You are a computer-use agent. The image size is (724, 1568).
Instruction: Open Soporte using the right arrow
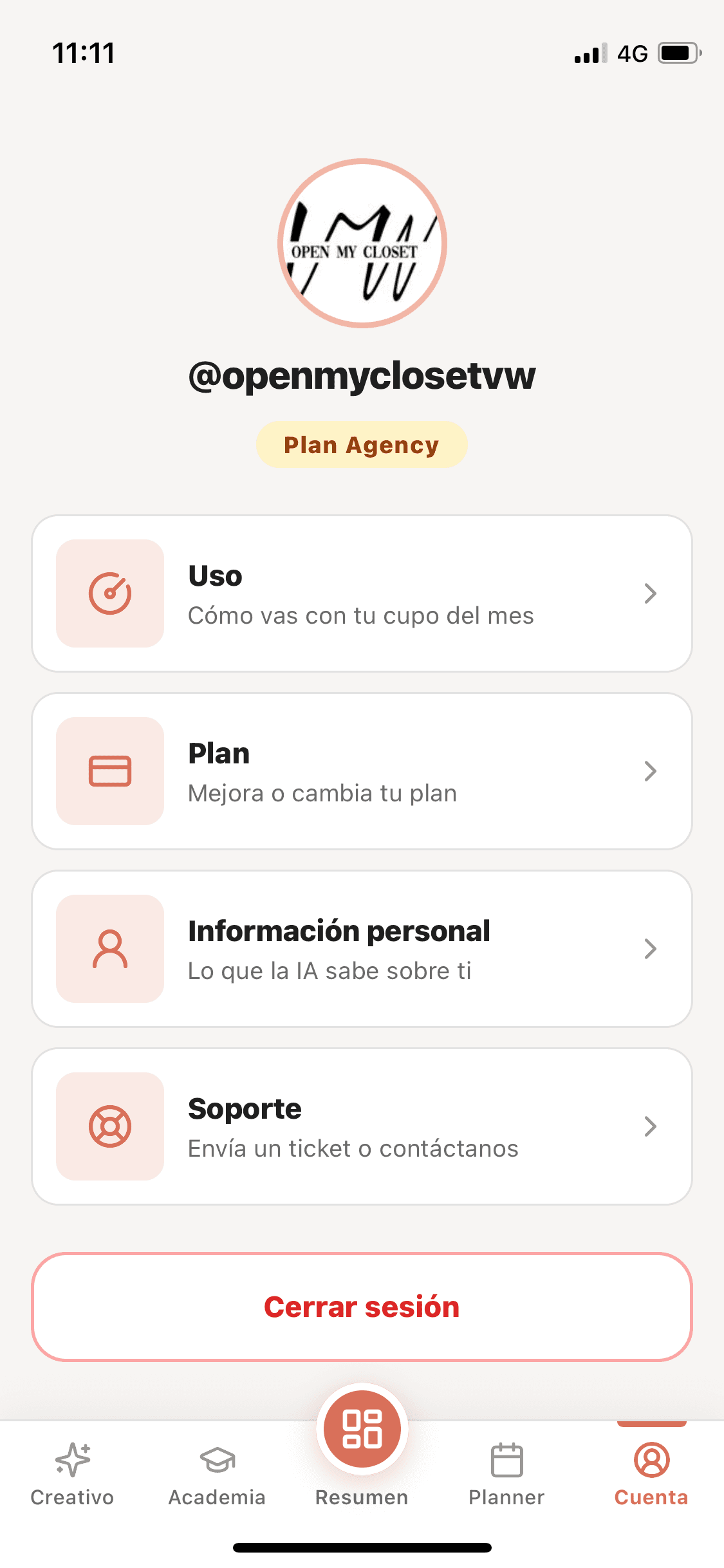(651, 1126)
